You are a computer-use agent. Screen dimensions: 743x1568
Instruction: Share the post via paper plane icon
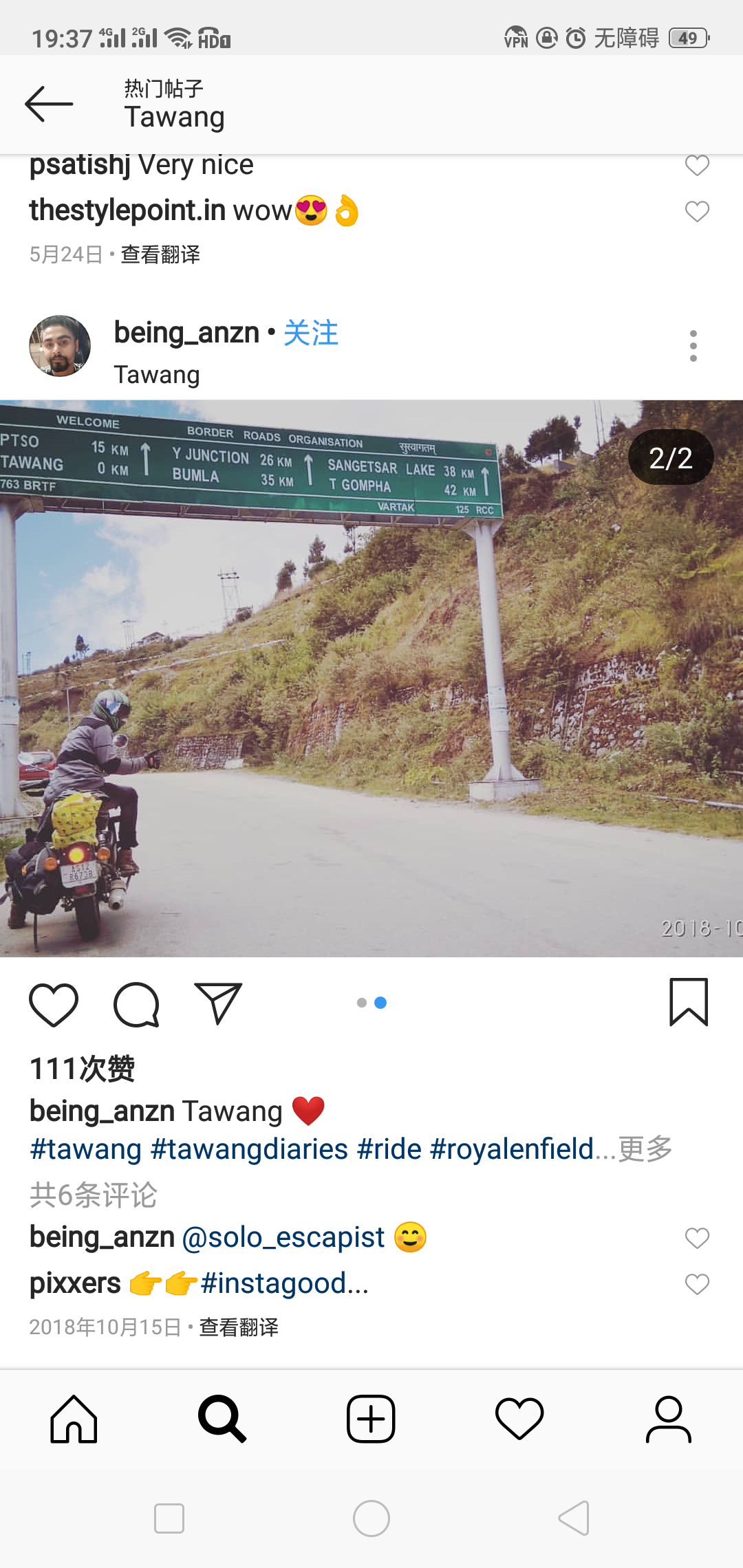pyautogui.click(x=218, y=1003)
